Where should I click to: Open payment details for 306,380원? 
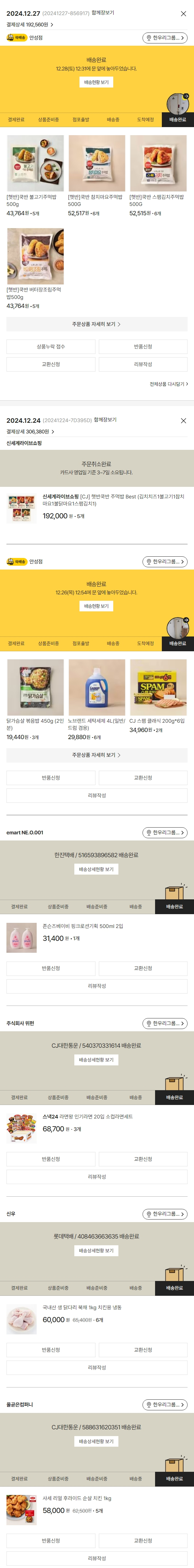31,431
